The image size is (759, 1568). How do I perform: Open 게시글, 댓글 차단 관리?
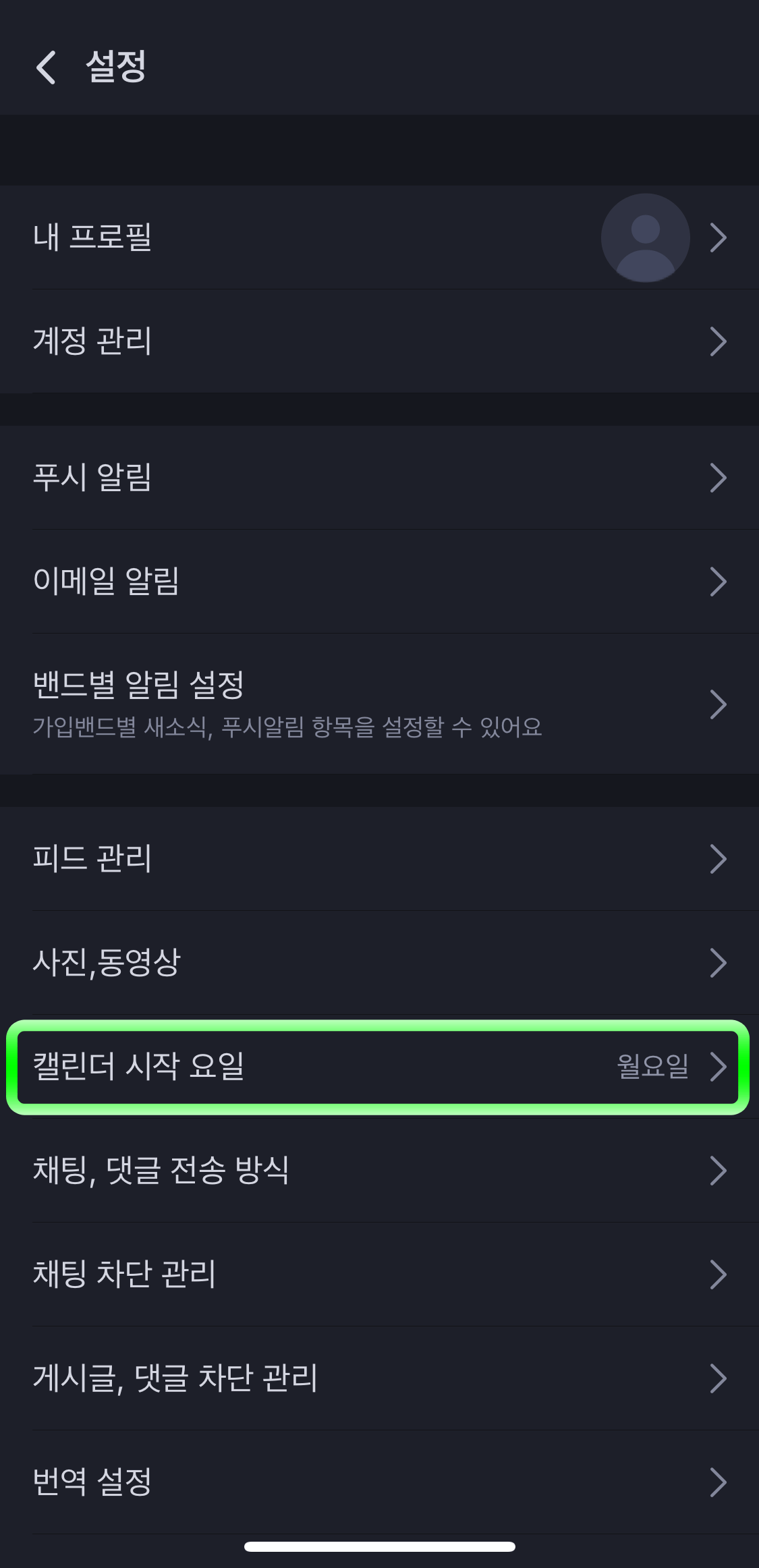pos(270,1378)
